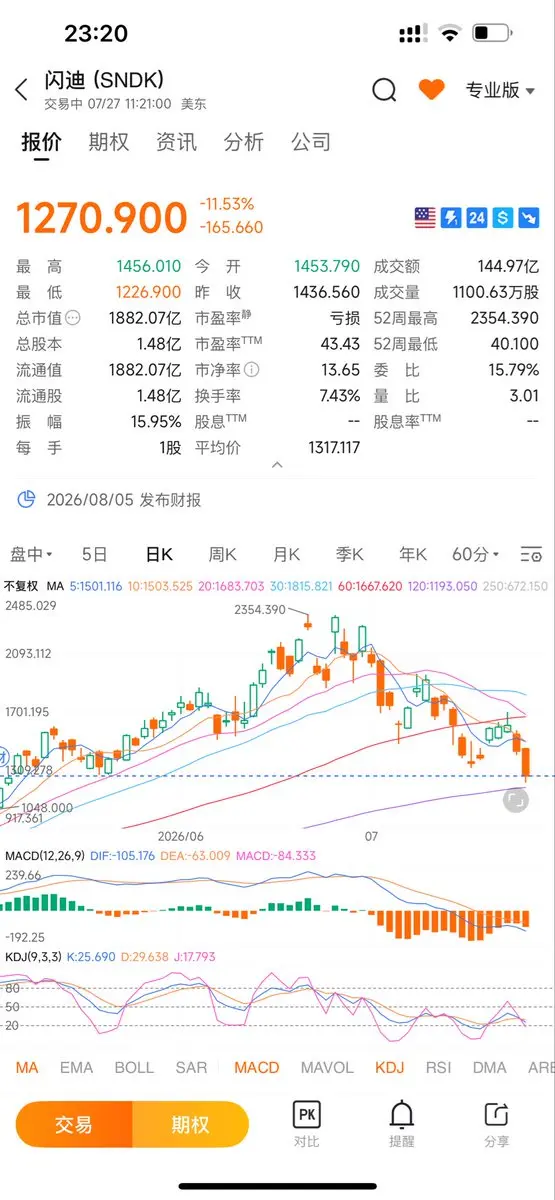
Task: Open the search magnifier icon
Action: click(x=384, y=90)
